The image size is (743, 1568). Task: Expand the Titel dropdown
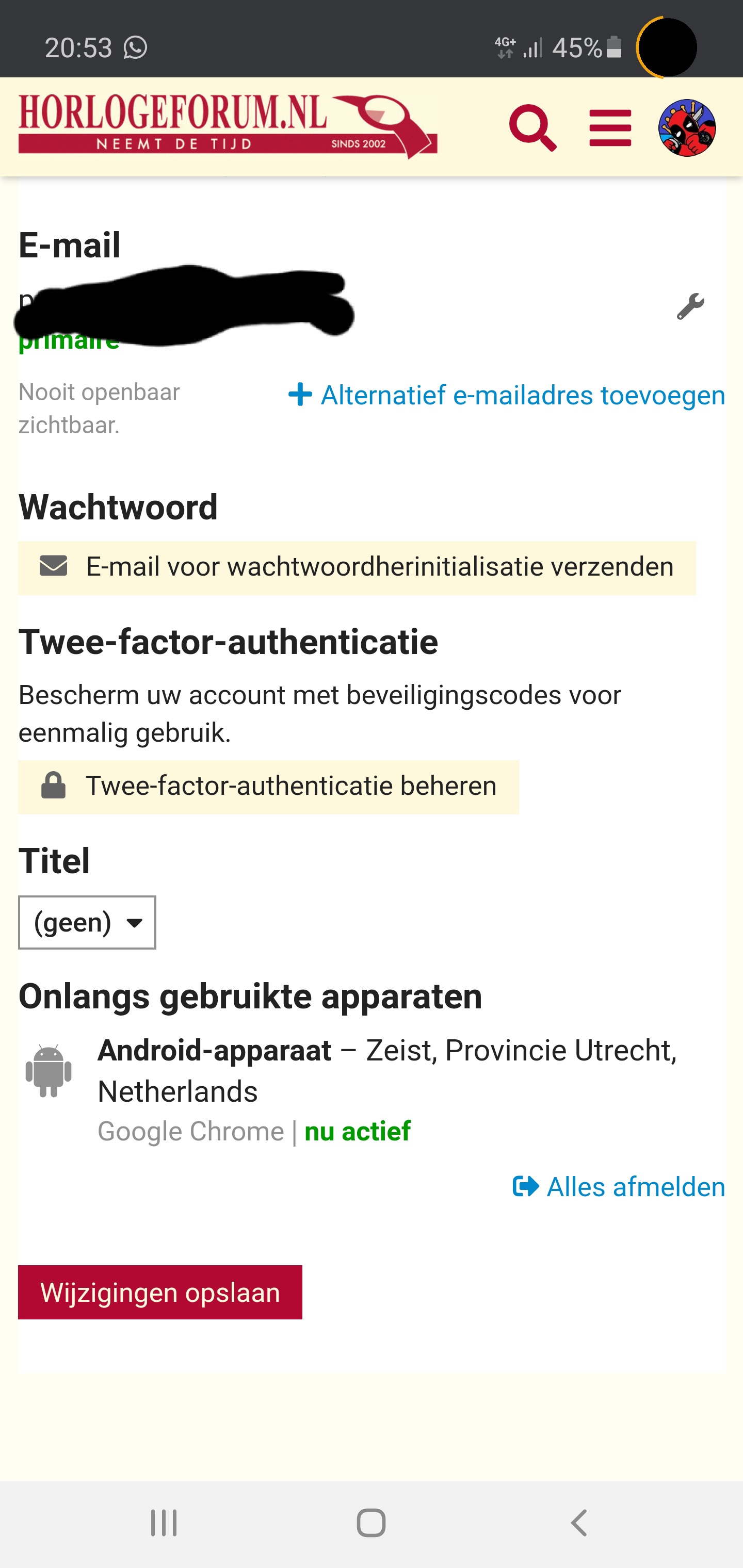pyautogui.click(x=87, y=922)
